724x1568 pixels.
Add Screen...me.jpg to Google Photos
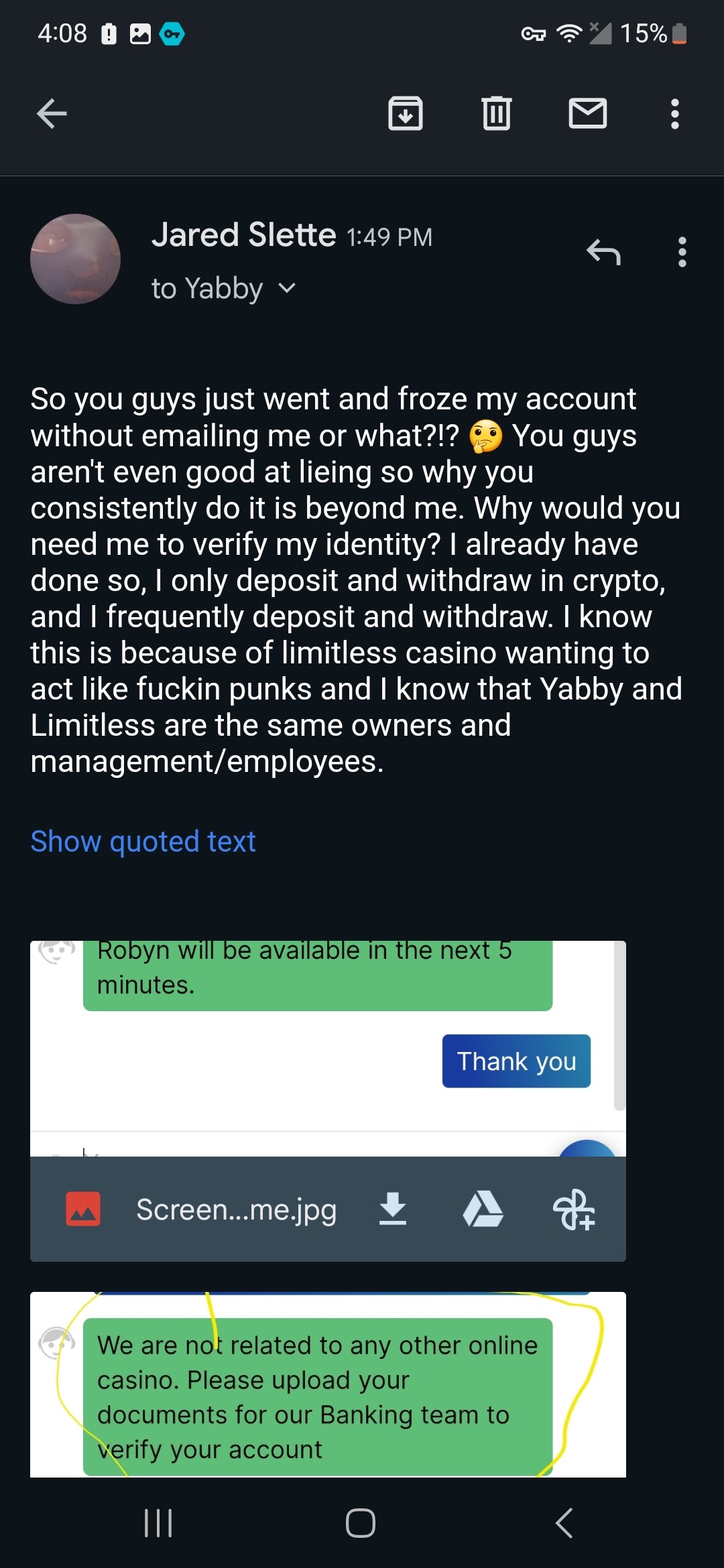[574, 1209]
